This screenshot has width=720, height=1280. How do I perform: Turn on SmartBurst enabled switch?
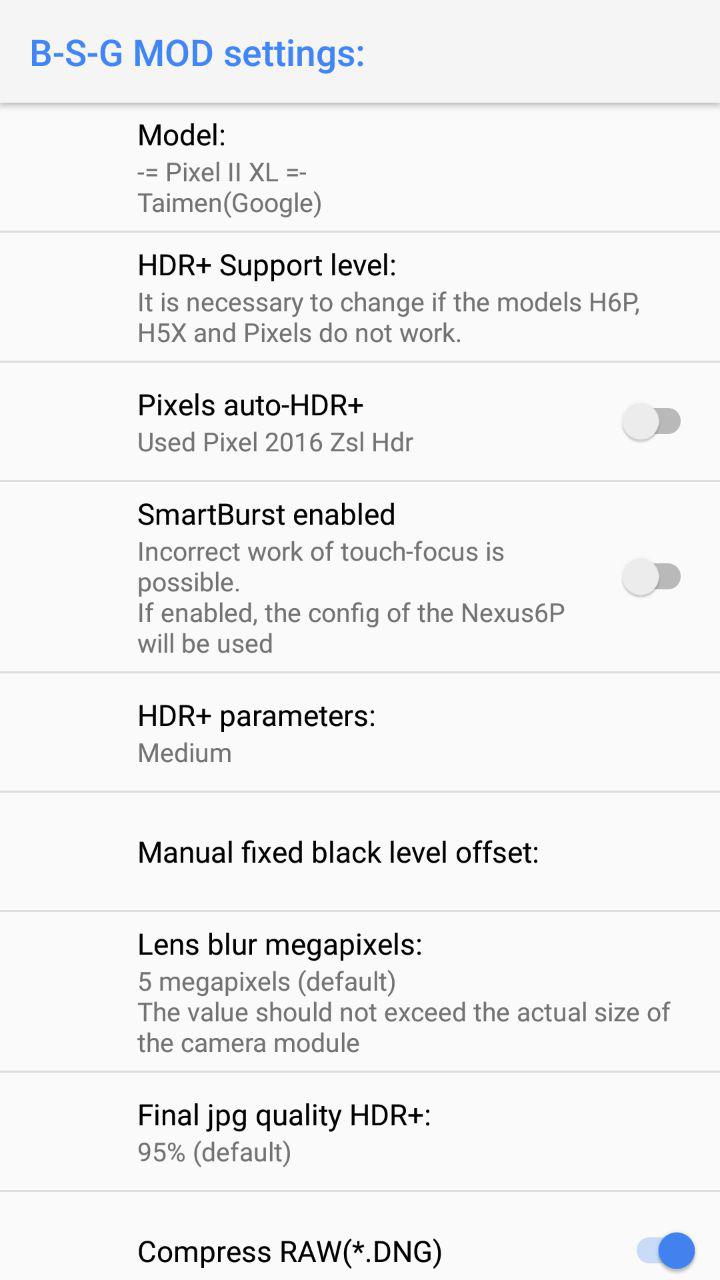tap(652, 577)
